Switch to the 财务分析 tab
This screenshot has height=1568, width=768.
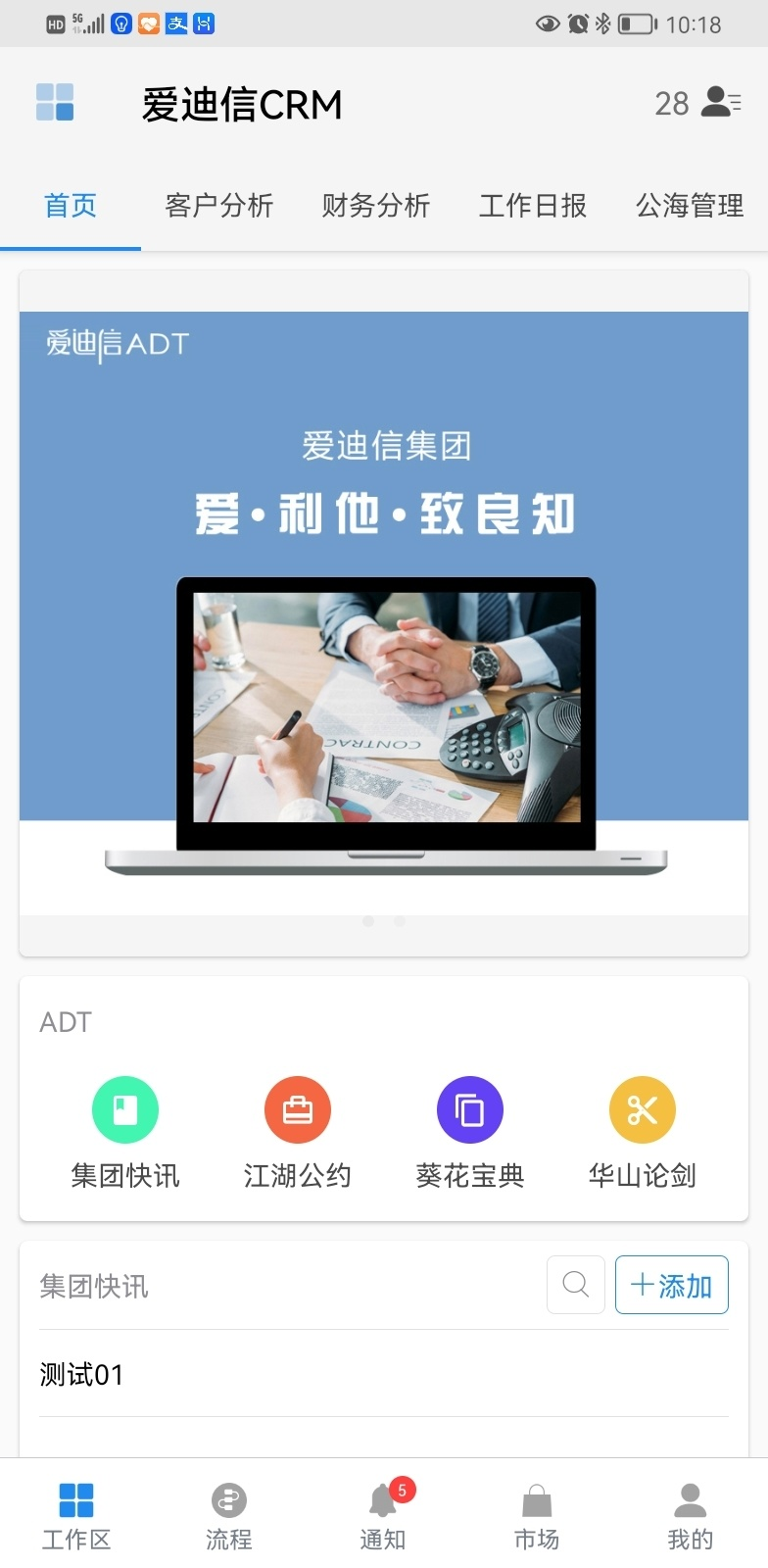[x=375, y=206]
